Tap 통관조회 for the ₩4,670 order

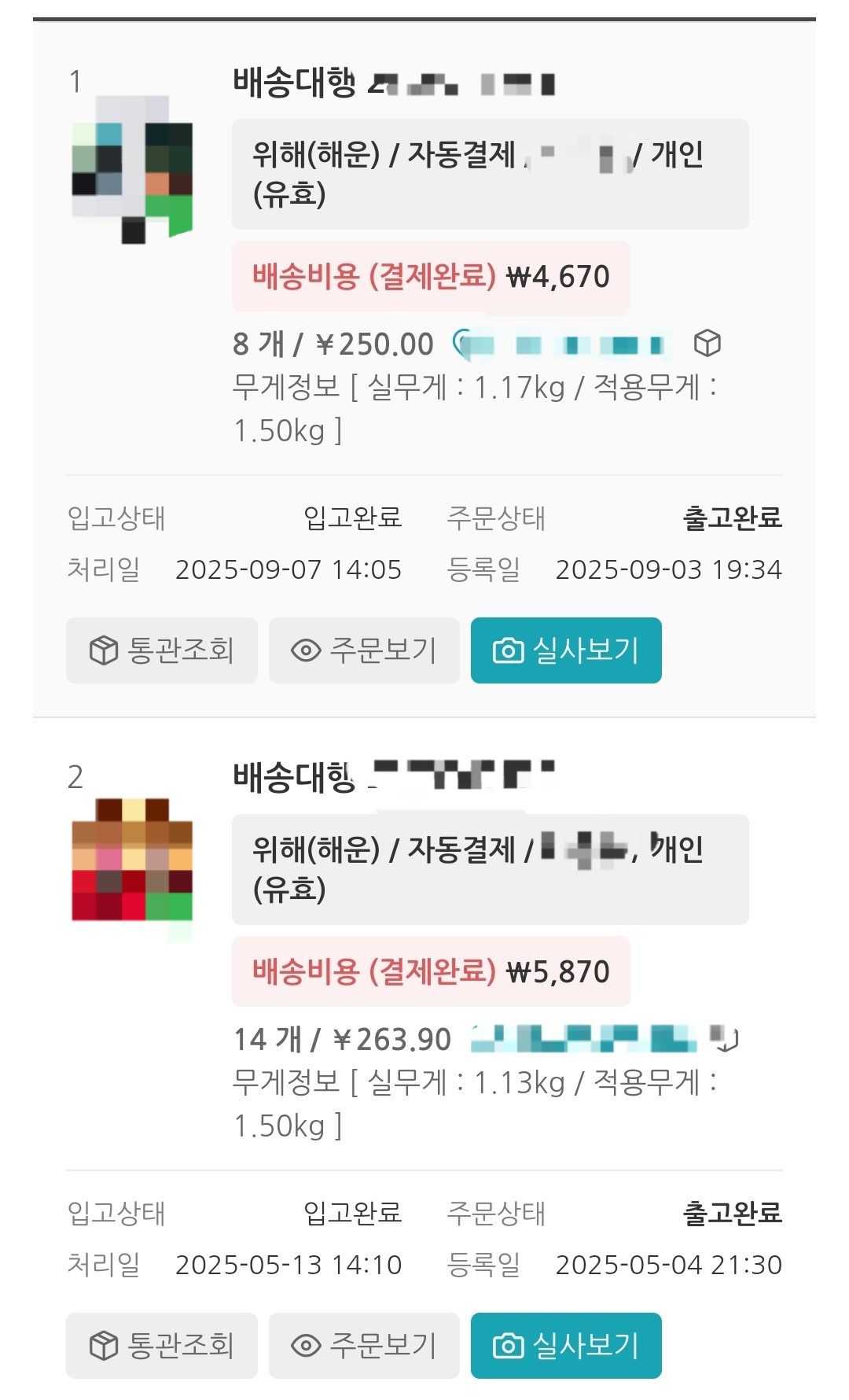[x=161, y=650]
